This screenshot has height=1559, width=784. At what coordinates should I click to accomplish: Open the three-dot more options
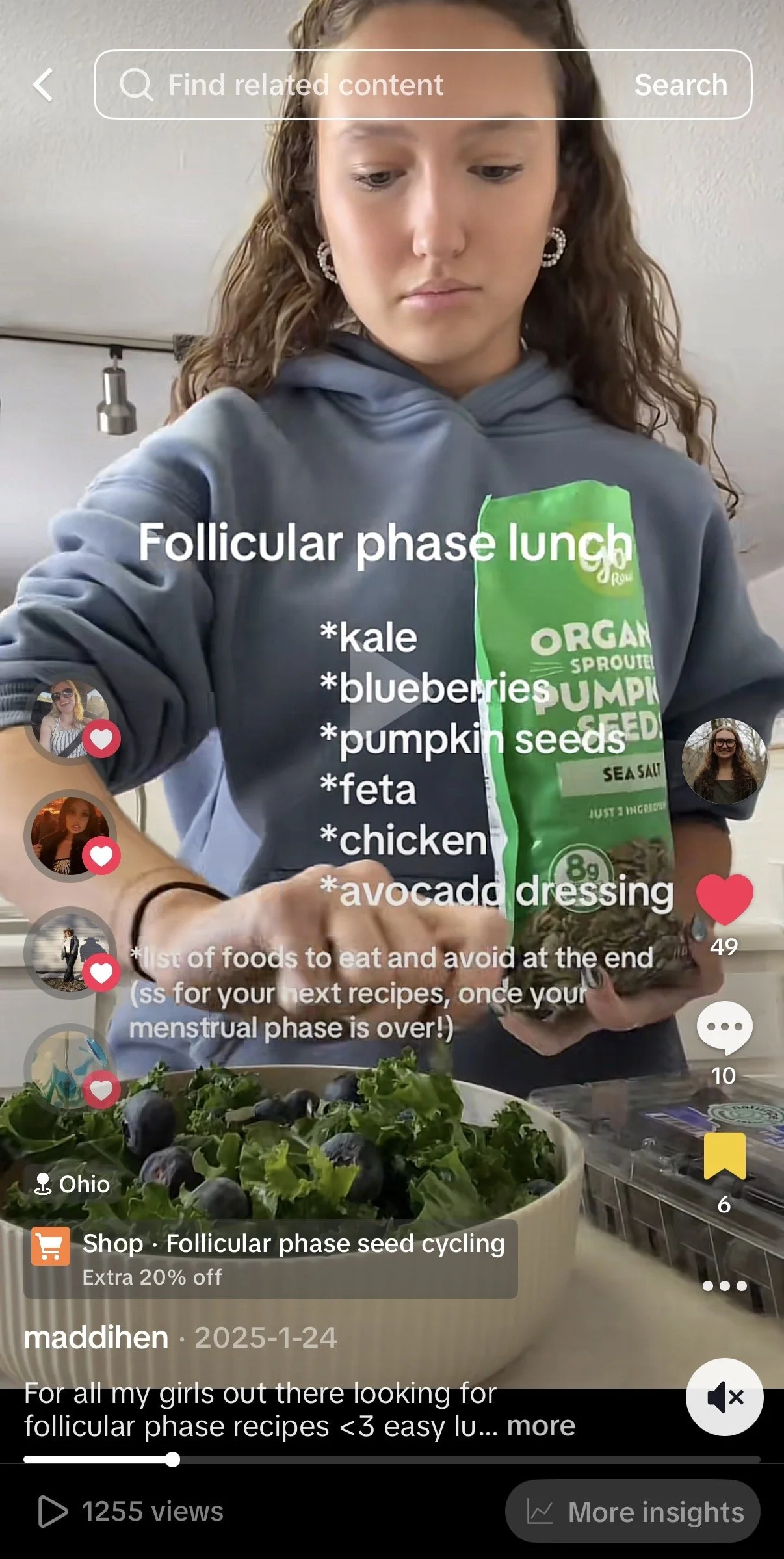pyautogui.click(x=724, y=1286)
